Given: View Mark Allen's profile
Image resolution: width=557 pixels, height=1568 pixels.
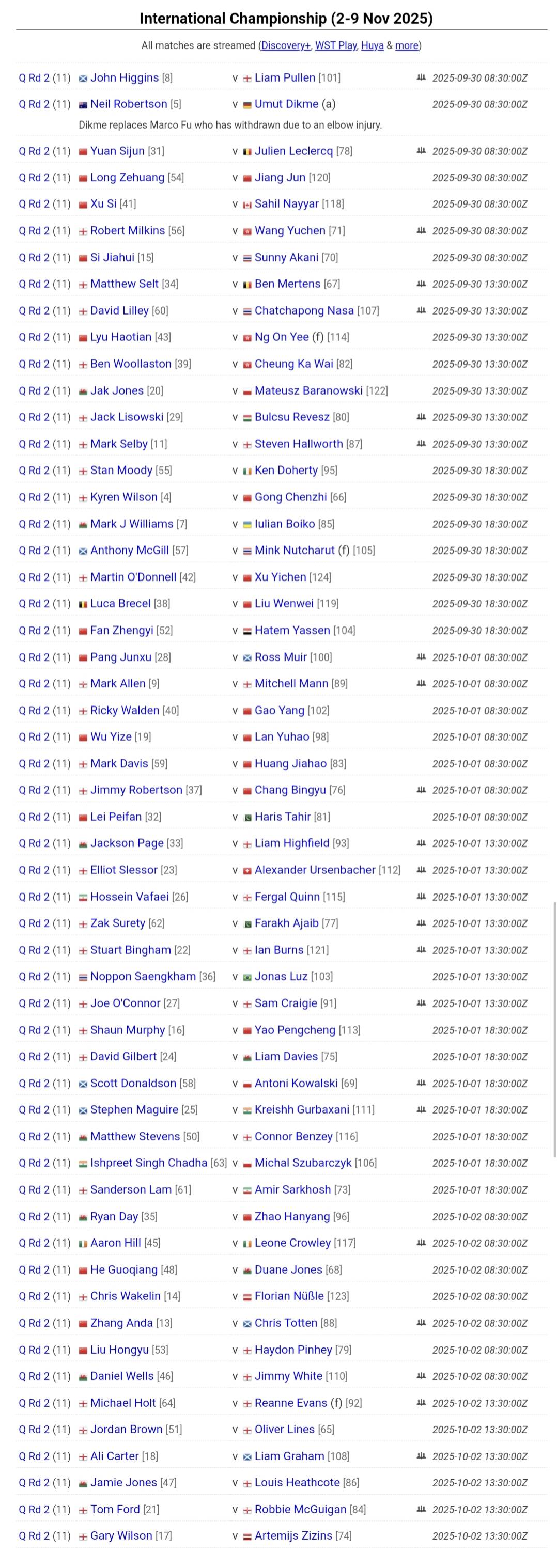Looking at the screenshot, I should point(117,684).
